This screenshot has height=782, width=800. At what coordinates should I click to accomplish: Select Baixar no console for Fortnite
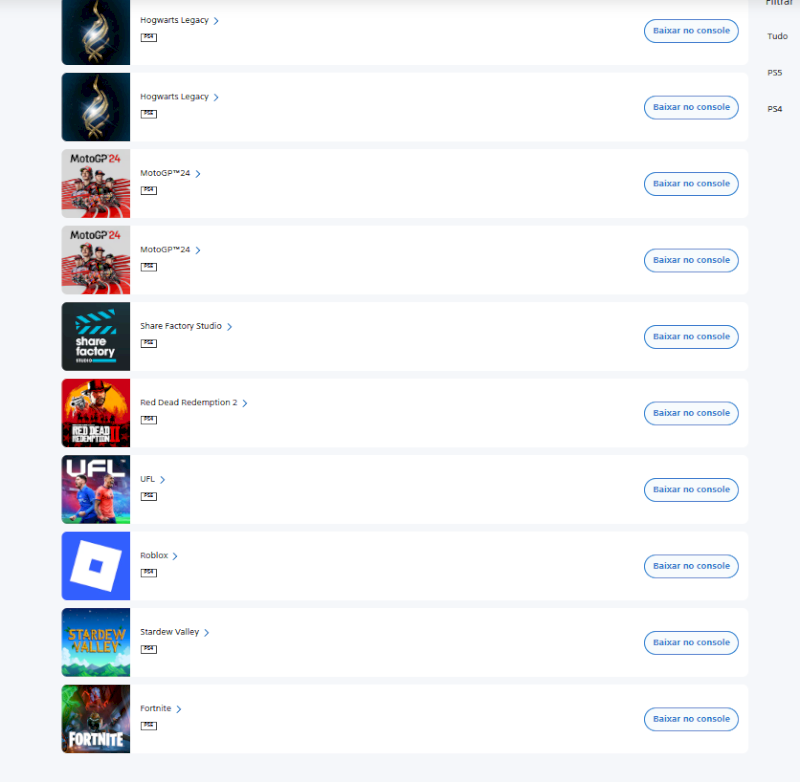pyautogui.click(x=691, y=719)
